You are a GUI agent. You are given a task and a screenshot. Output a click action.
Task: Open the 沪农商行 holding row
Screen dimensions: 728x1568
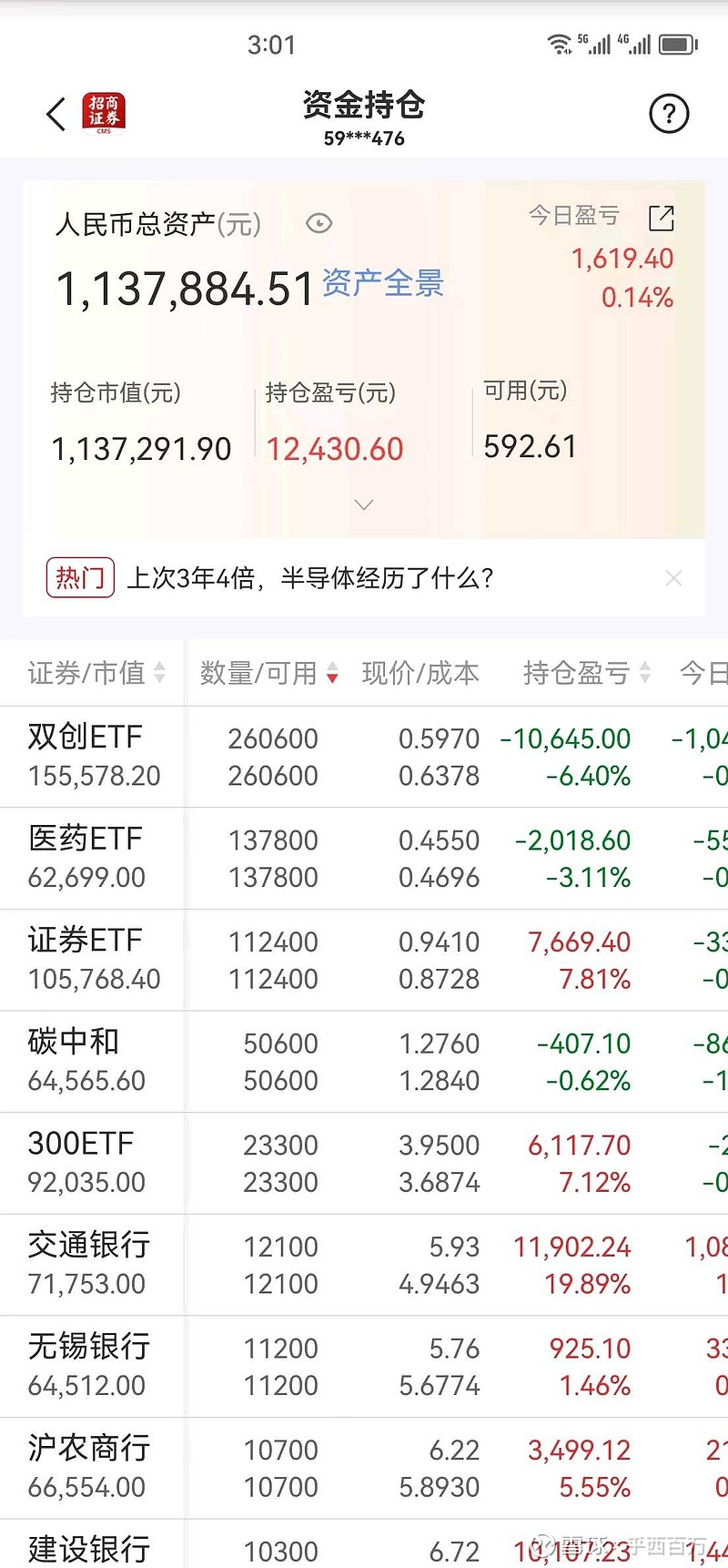click(x=364, y=1467)
